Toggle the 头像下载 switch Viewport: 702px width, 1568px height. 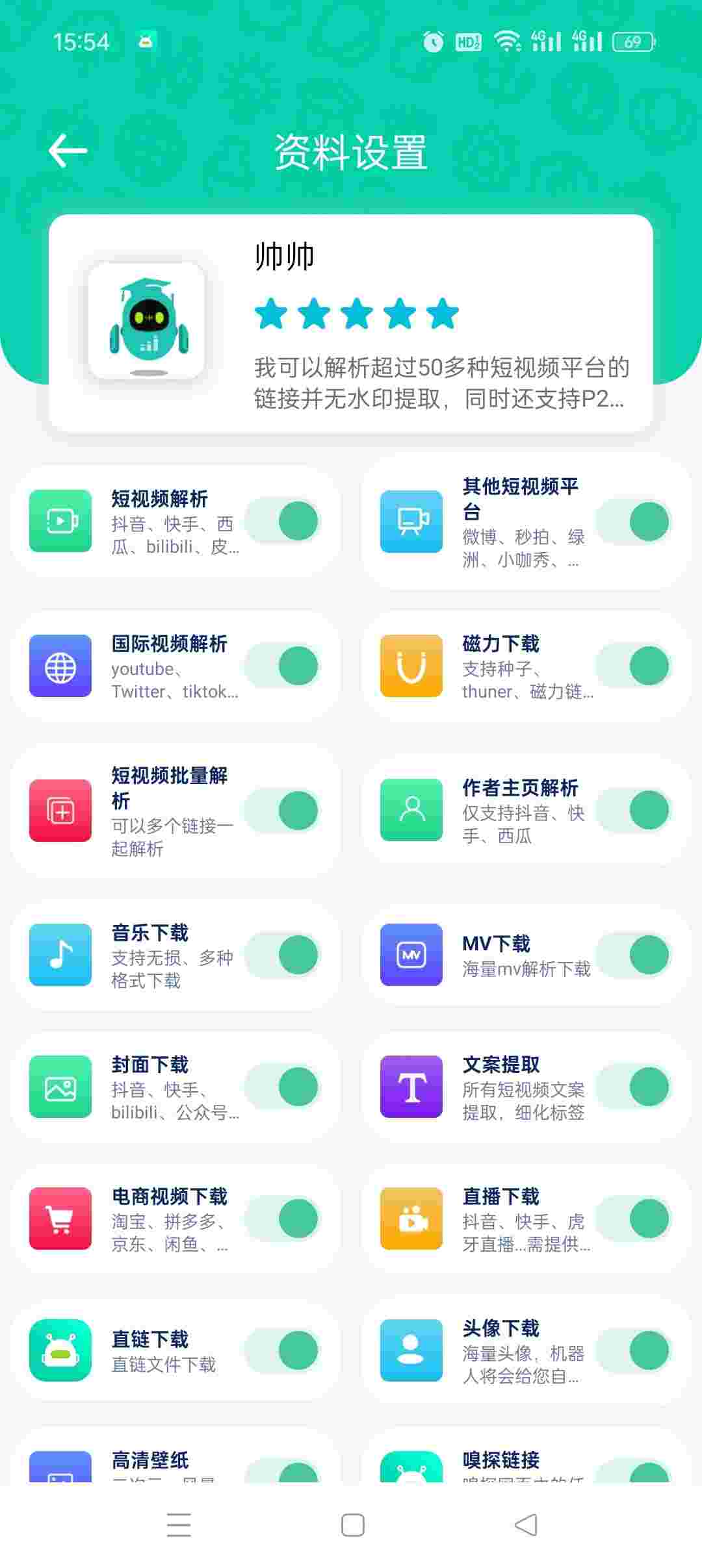634,1350
